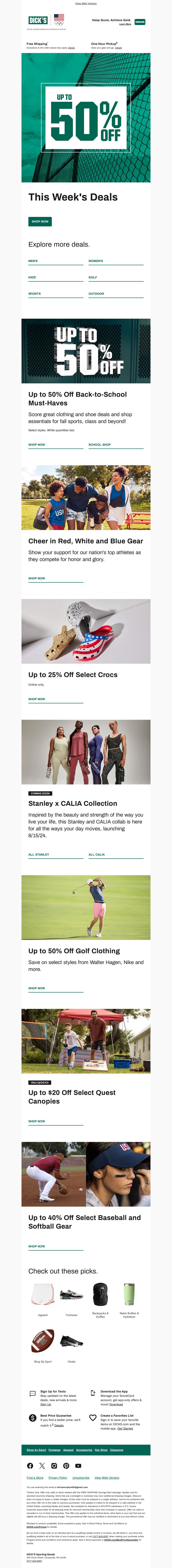
Task: Open Clearance in the green footer bar
Action: pyautogui.click(x=117, y=1450)
